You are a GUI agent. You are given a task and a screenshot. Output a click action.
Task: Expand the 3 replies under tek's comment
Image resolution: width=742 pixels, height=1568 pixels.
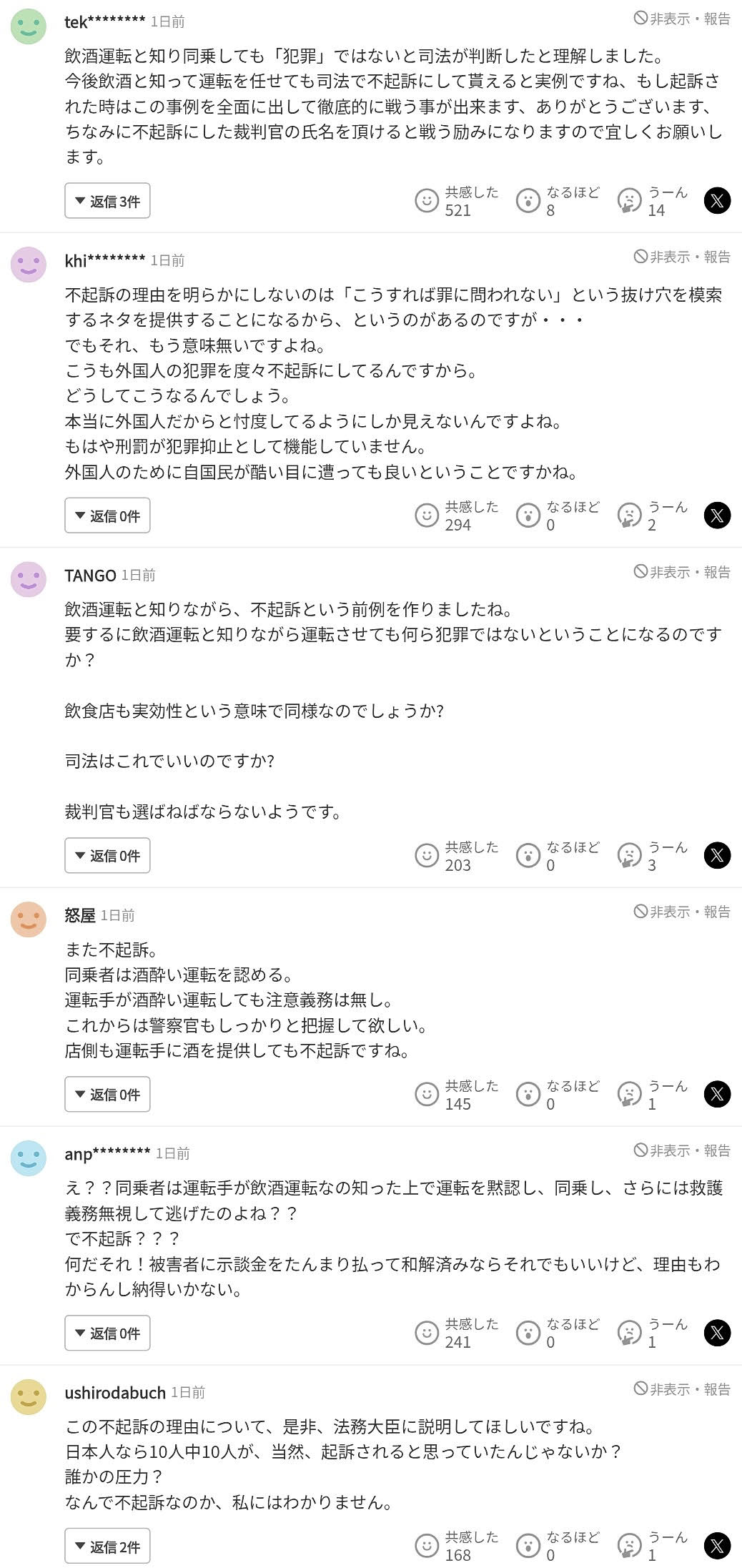(x=107, y=201)
